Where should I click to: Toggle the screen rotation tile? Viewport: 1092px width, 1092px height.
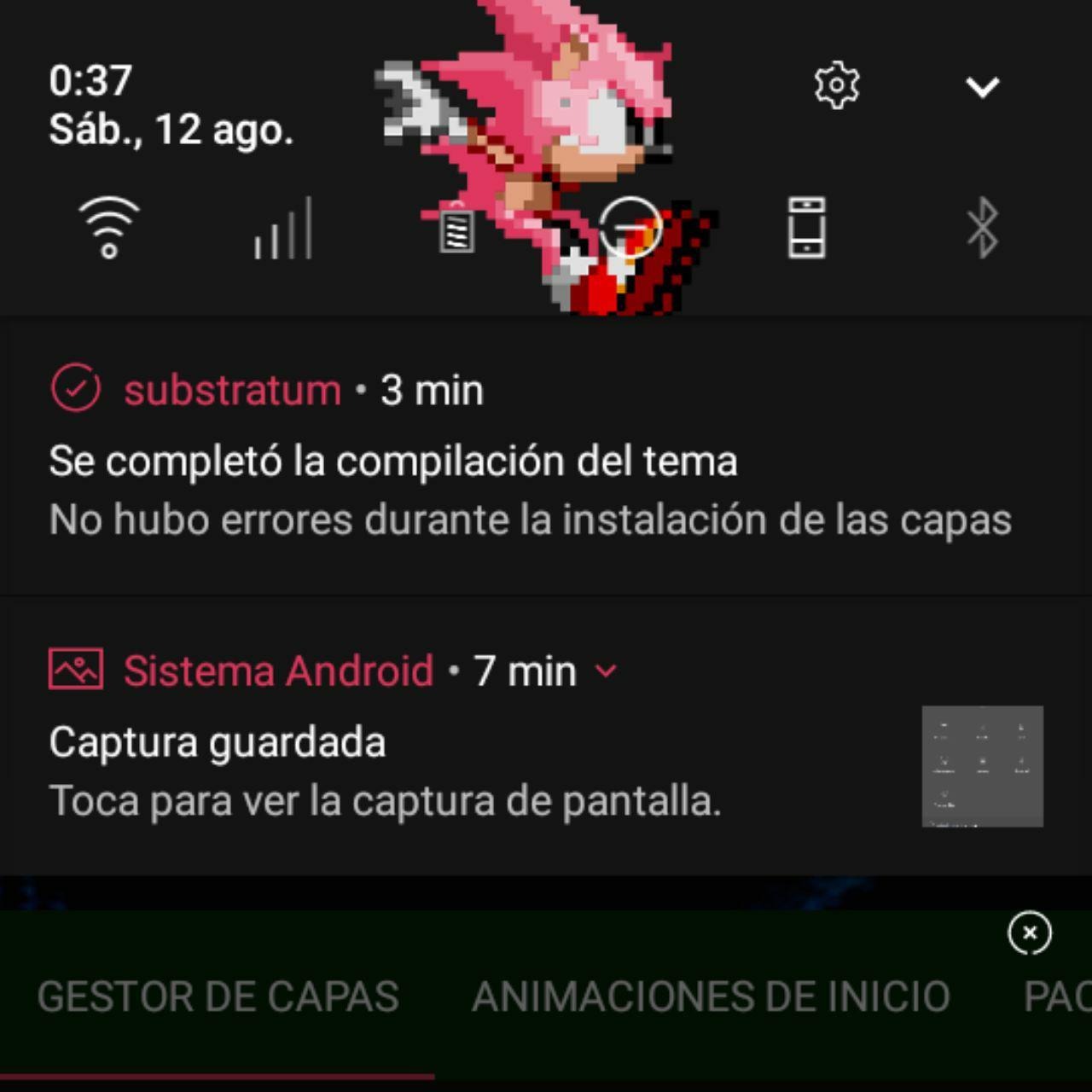806,228
